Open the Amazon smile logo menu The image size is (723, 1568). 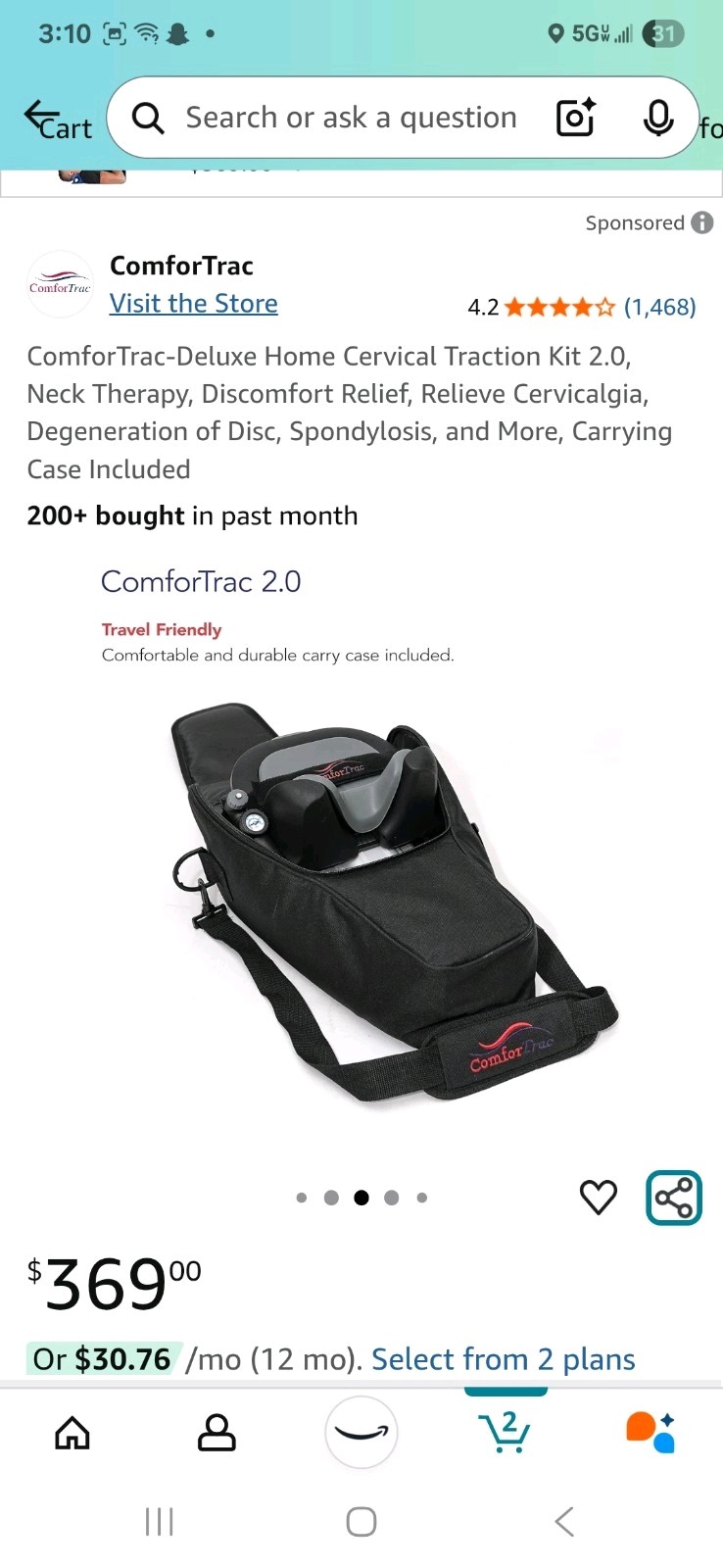pos(361,1432)
